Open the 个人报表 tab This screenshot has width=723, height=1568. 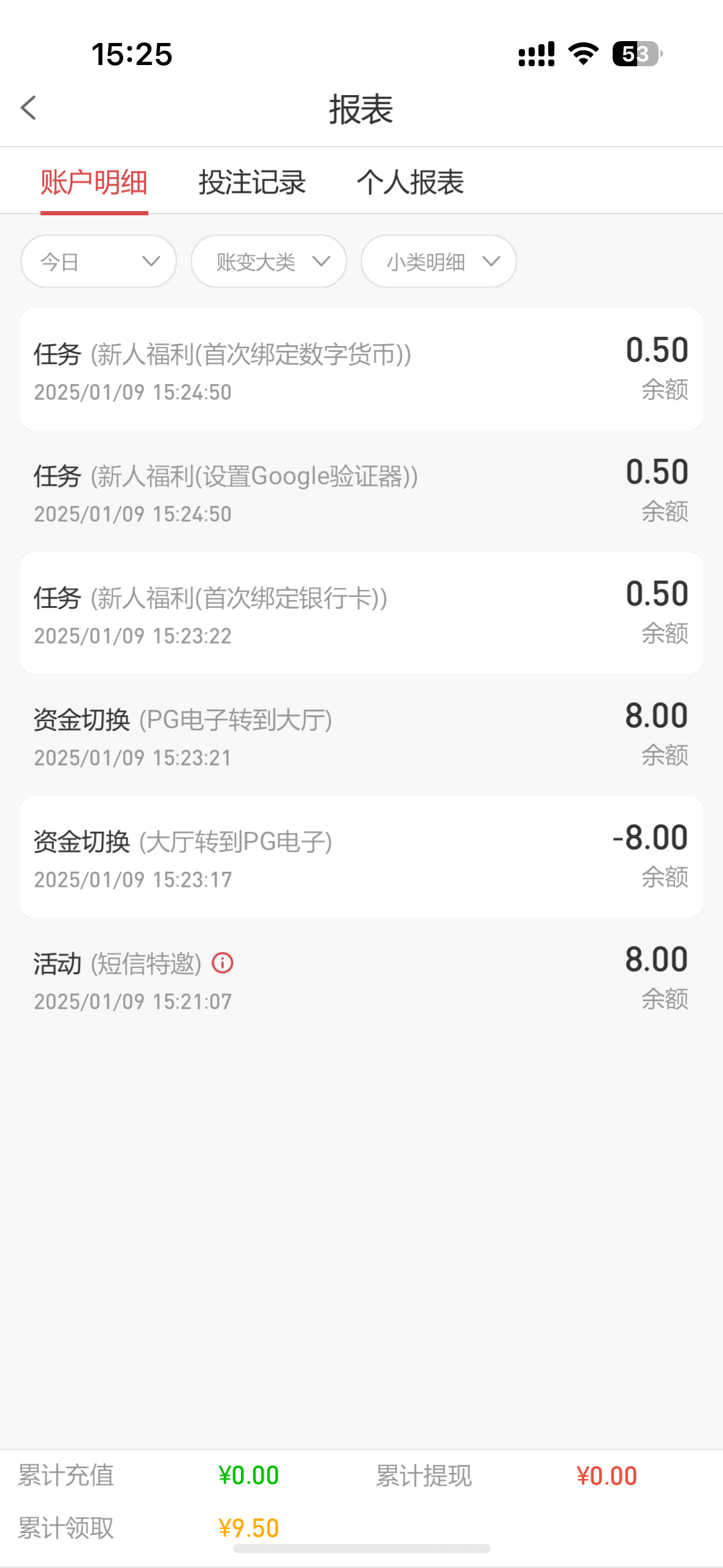[410, 182]
